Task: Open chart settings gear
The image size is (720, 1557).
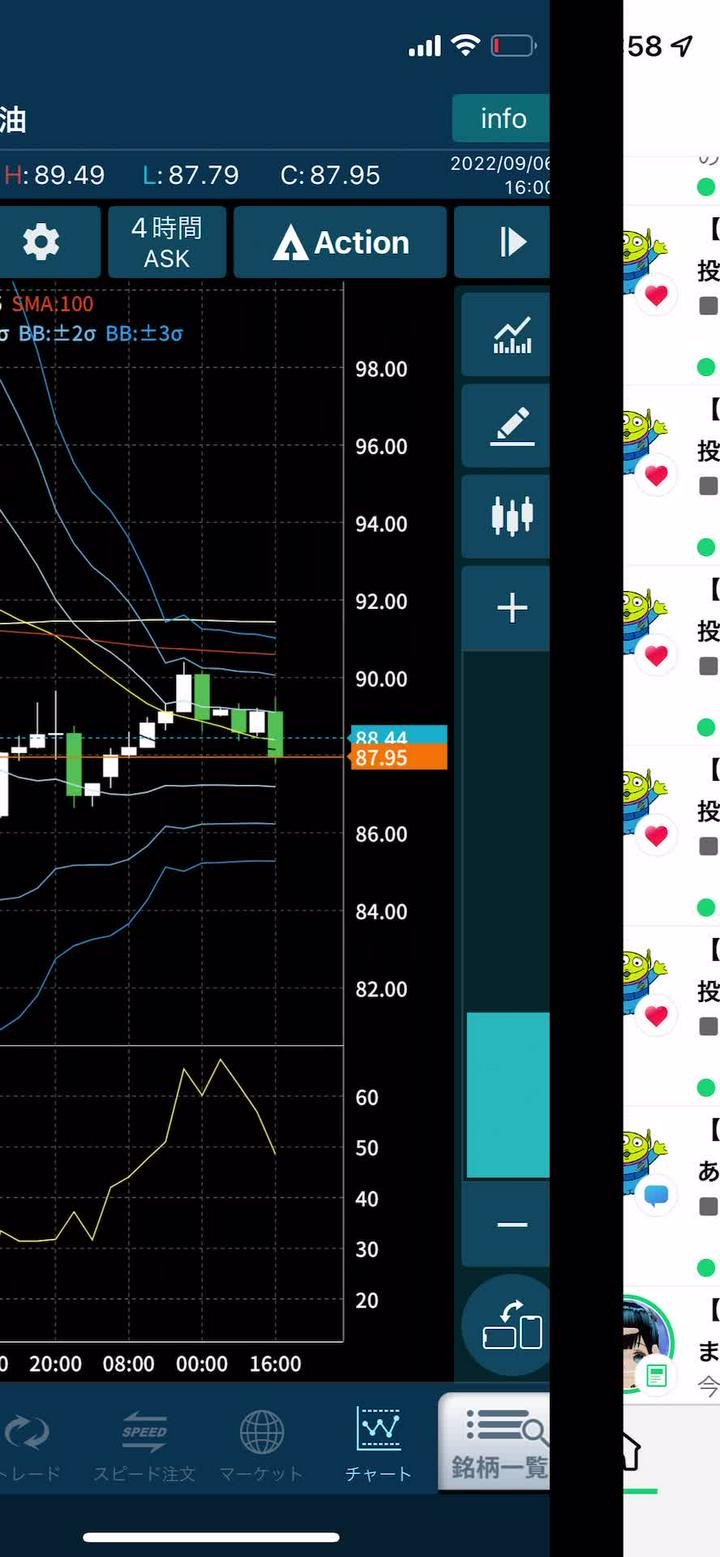Action: 42,242
